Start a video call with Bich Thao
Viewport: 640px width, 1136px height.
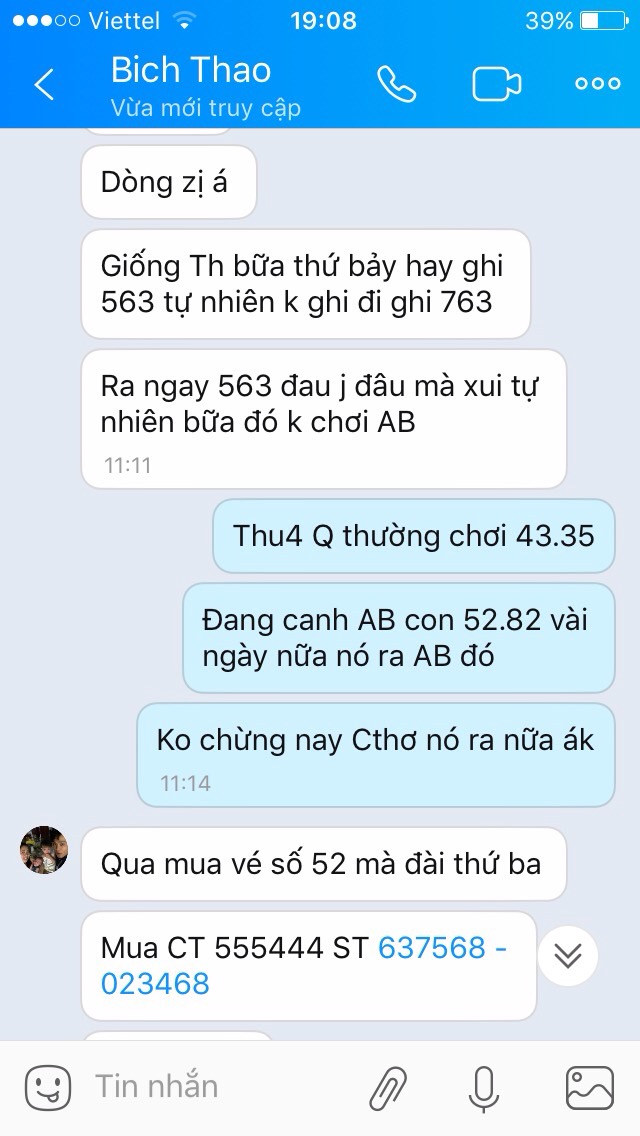(497, 84)
